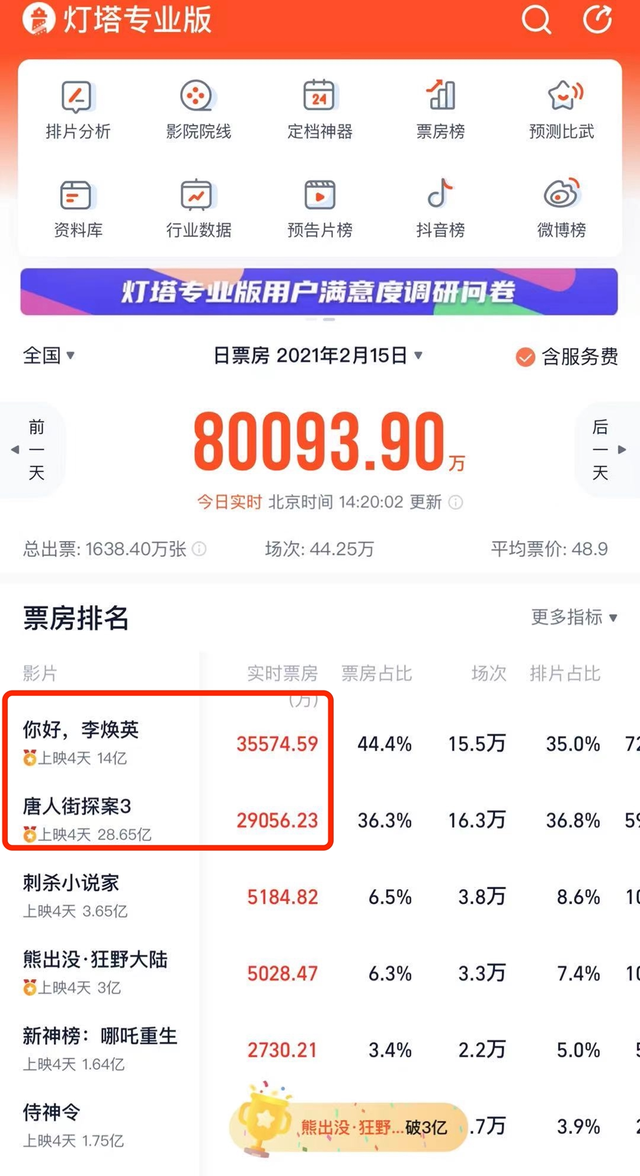Open 预测比武

[x=562, y=110]
